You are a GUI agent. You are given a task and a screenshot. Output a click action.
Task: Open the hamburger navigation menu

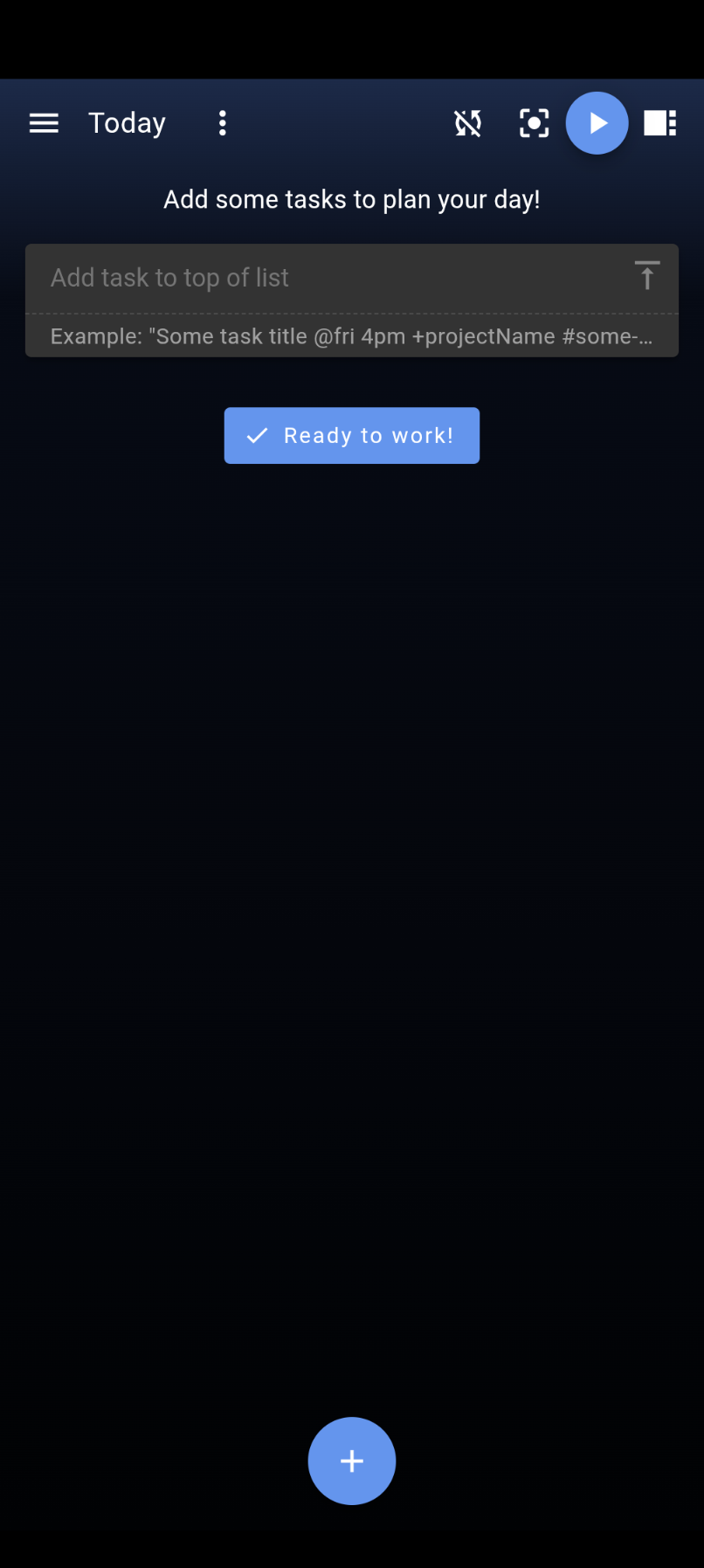(44, 123)
